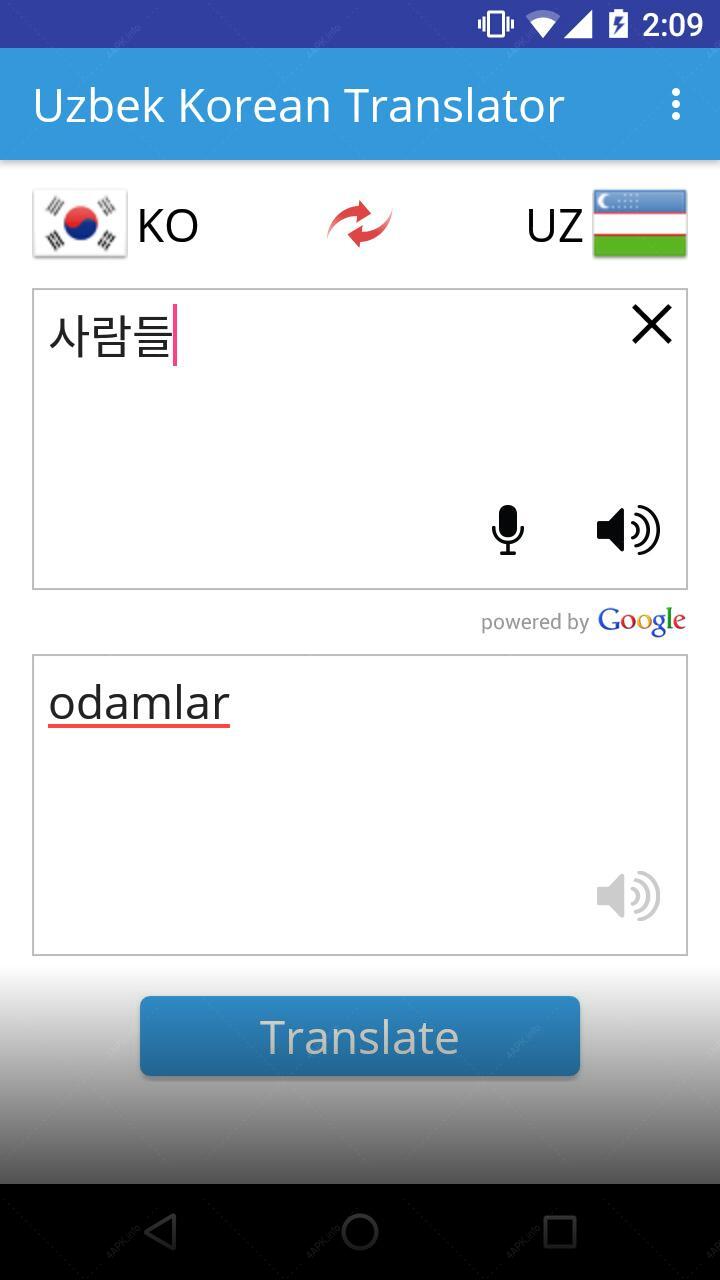Image resolution: width=720 pixels, height=1280 pixels.
Task: Open the three-dot overflow menu
Action: 676,104
